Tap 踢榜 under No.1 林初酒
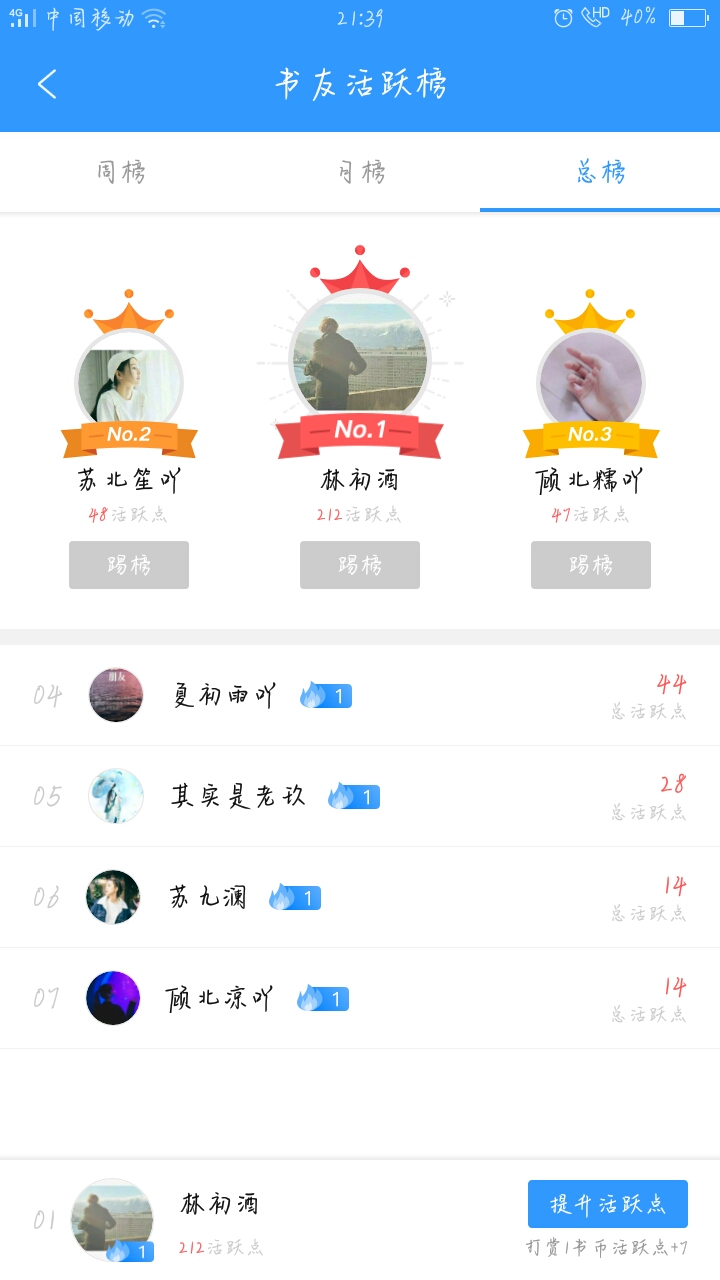This screenshot has width=720, height=1280. click(x=360, y=565)
